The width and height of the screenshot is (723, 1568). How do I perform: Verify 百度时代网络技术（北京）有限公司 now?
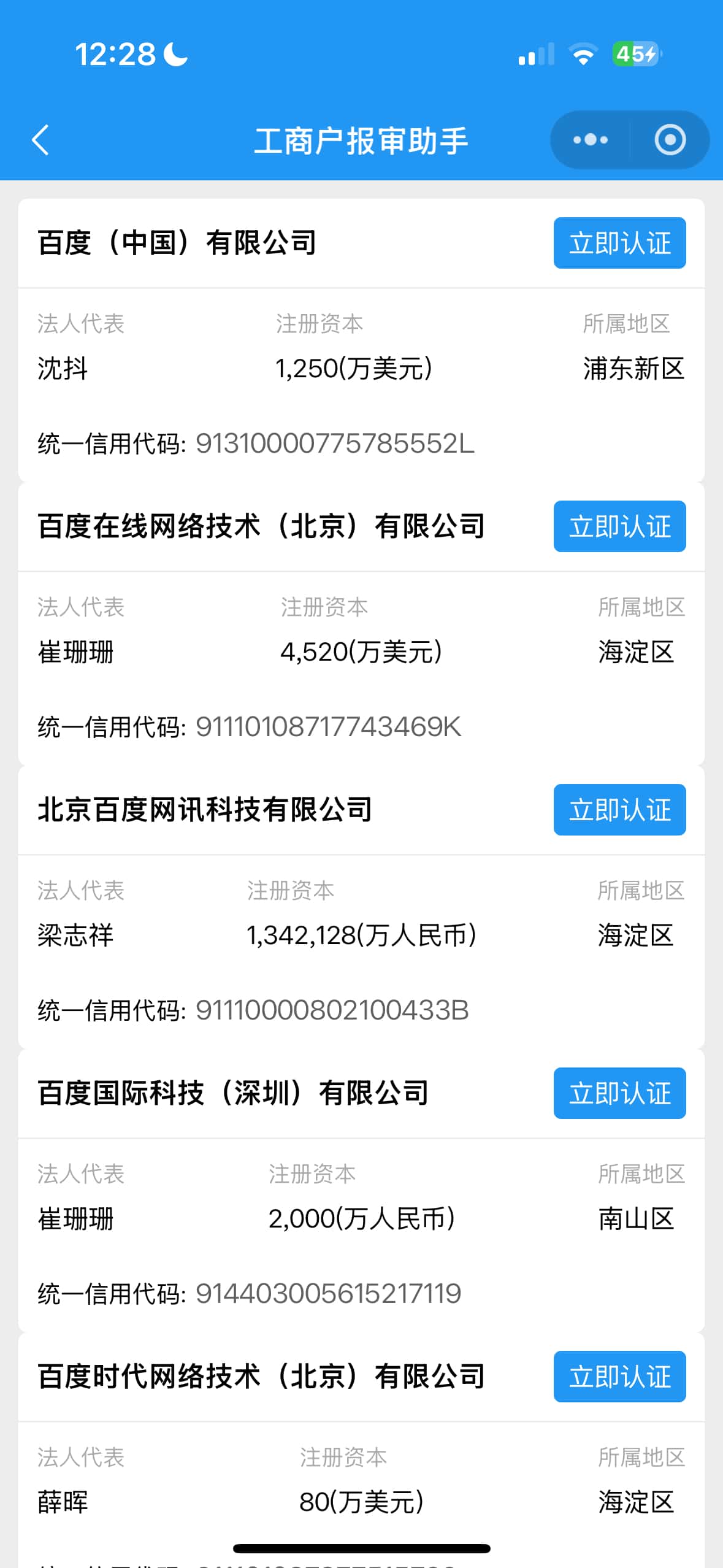[x=619, y=1377]
